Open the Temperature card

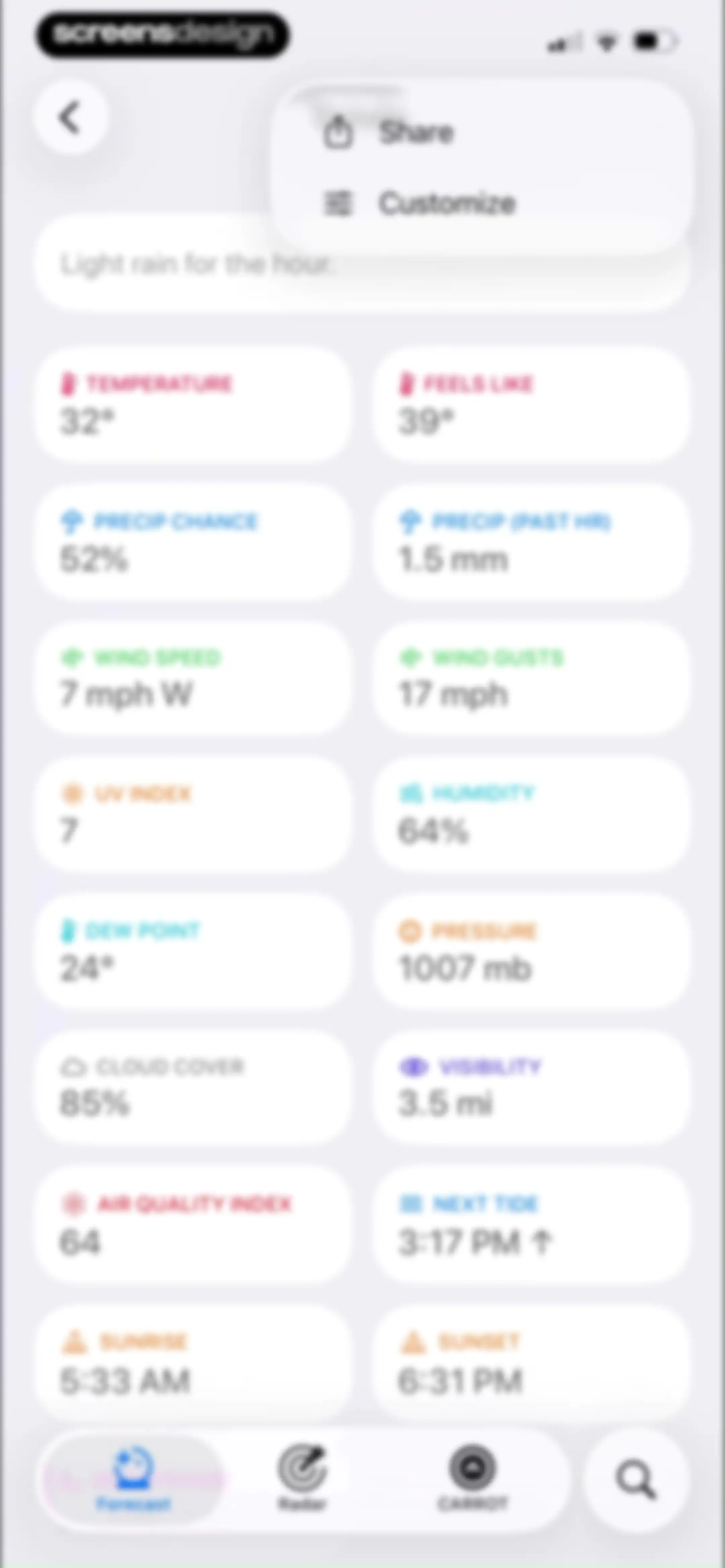(x=193, y=404)
